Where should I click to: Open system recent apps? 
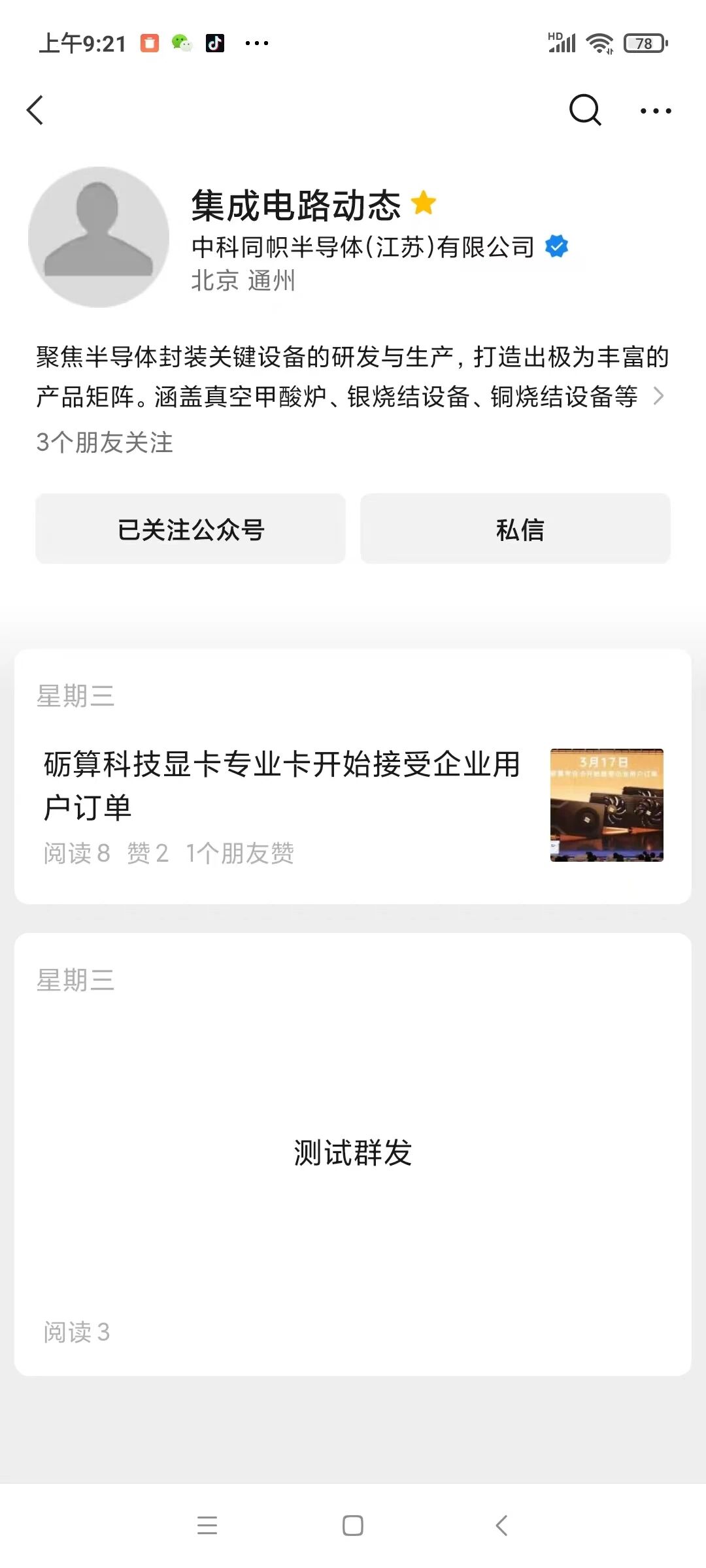tap(207, 1526)
